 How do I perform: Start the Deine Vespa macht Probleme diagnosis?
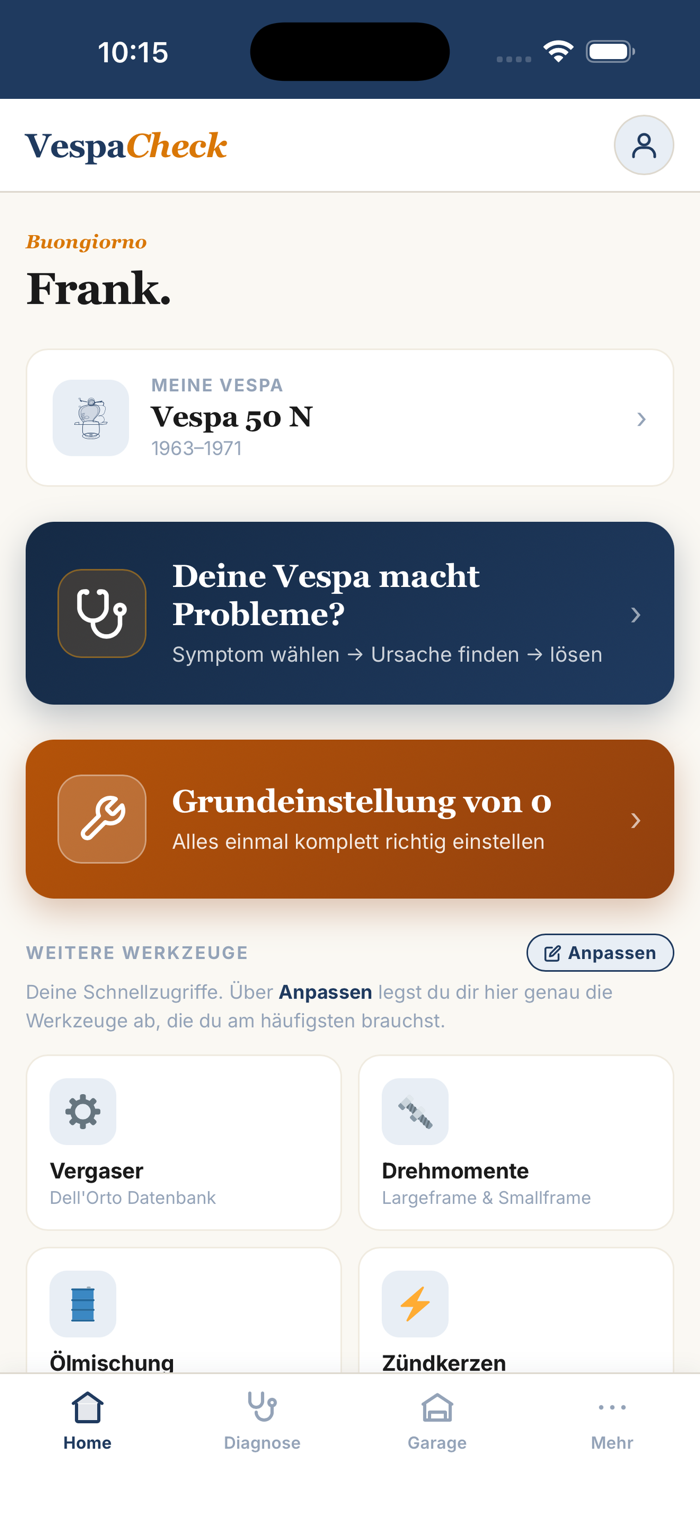[350, 613]
